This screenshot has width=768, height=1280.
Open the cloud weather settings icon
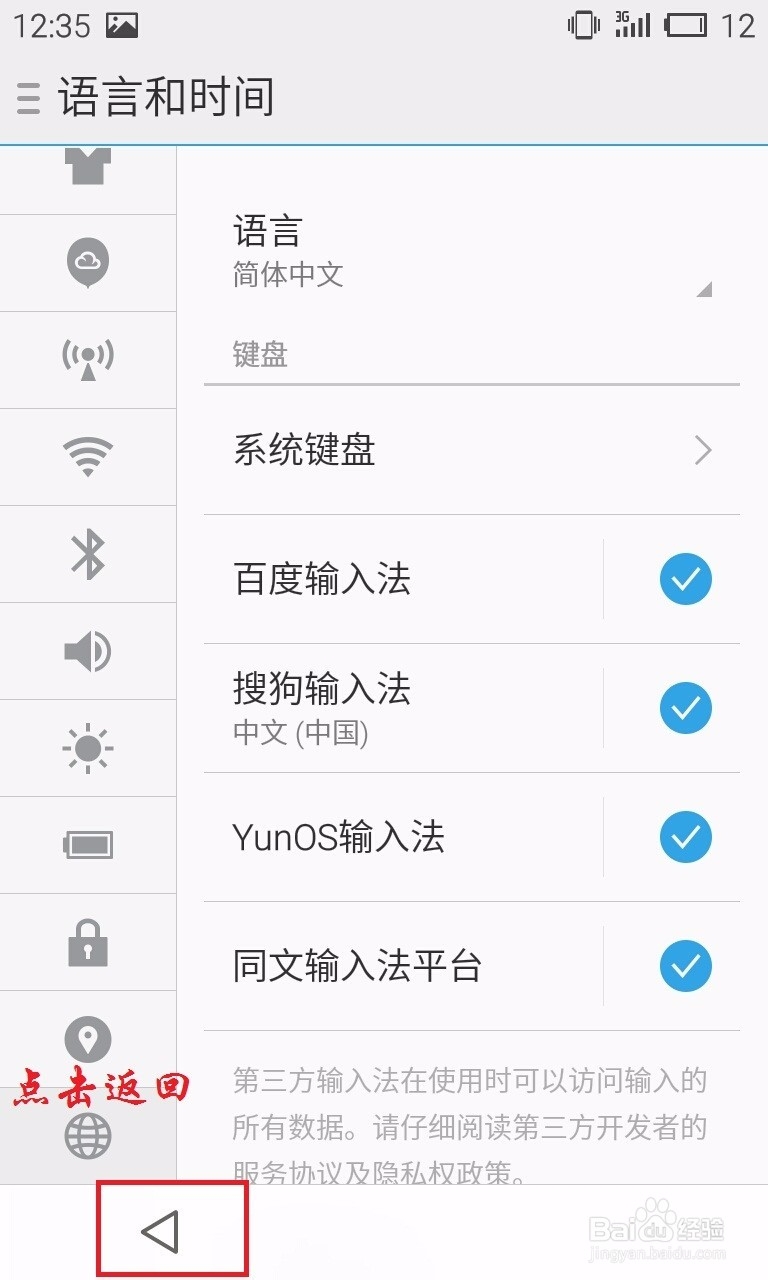tap(88, 263)
